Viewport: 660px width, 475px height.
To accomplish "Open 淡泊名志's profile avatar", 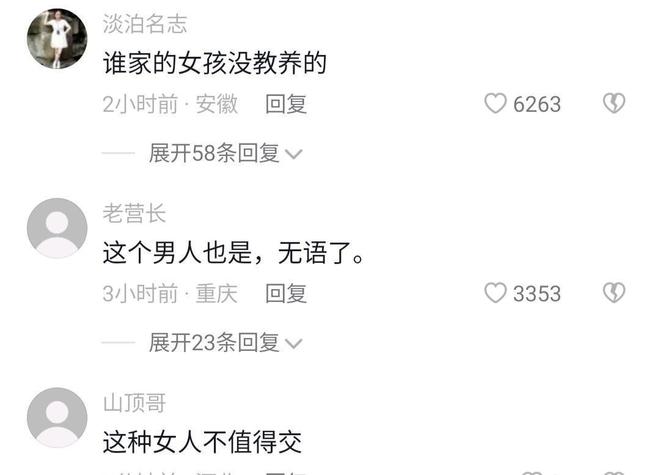I will (56, 40).
